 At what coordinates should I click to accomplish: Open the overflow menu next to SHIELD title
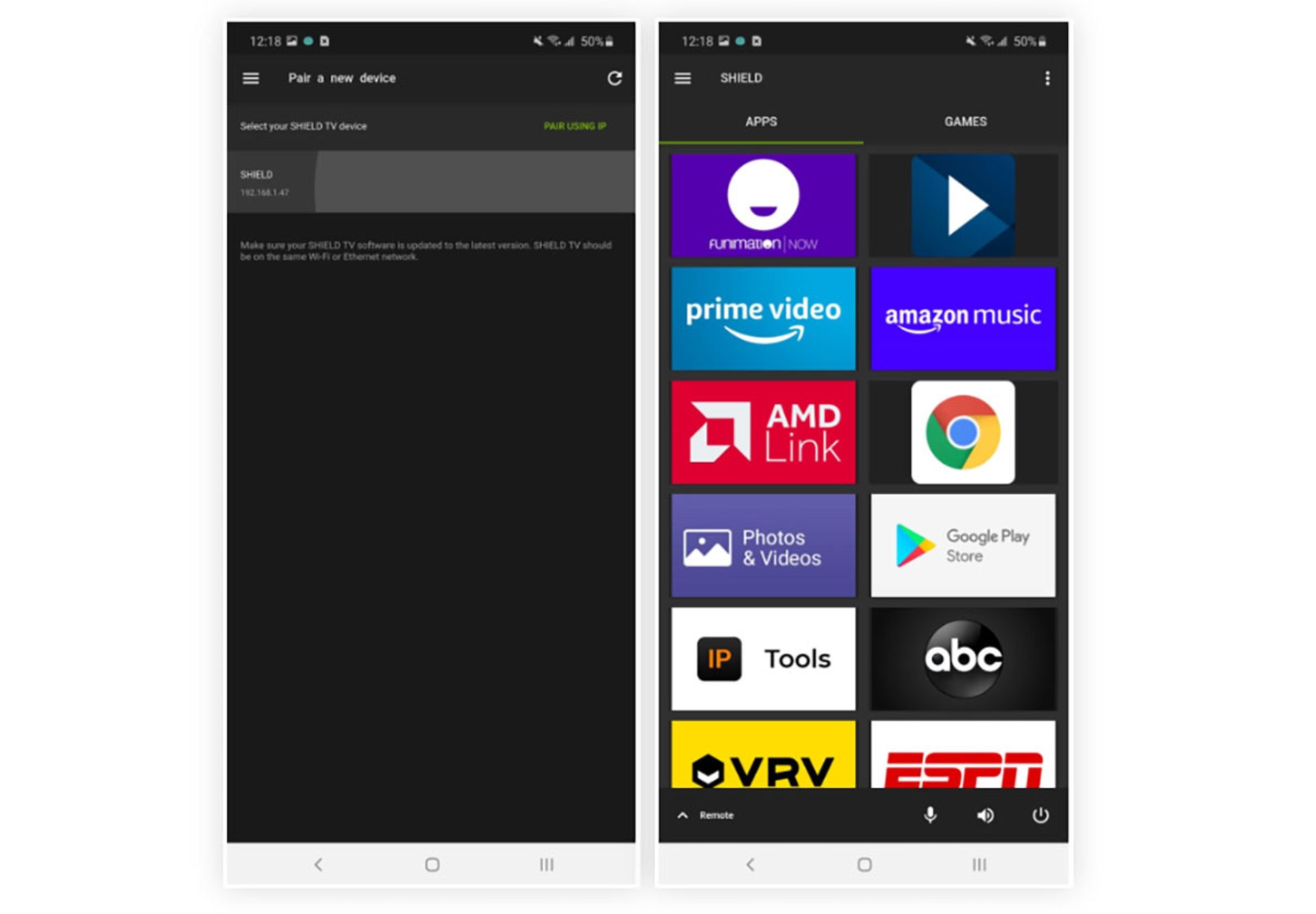pyautogui.click(x=1047, y=79)
